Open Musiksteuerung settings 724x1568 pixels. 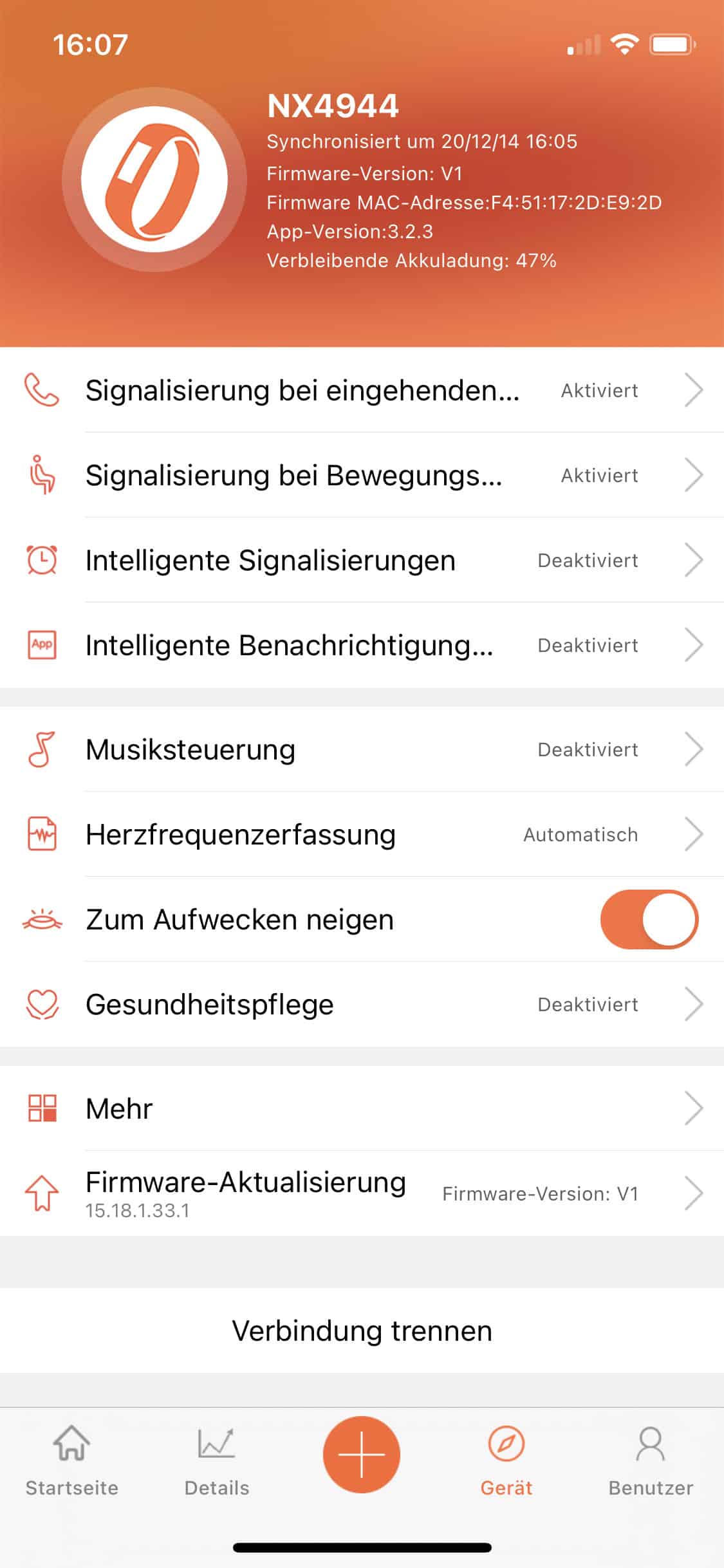[362, 749]
